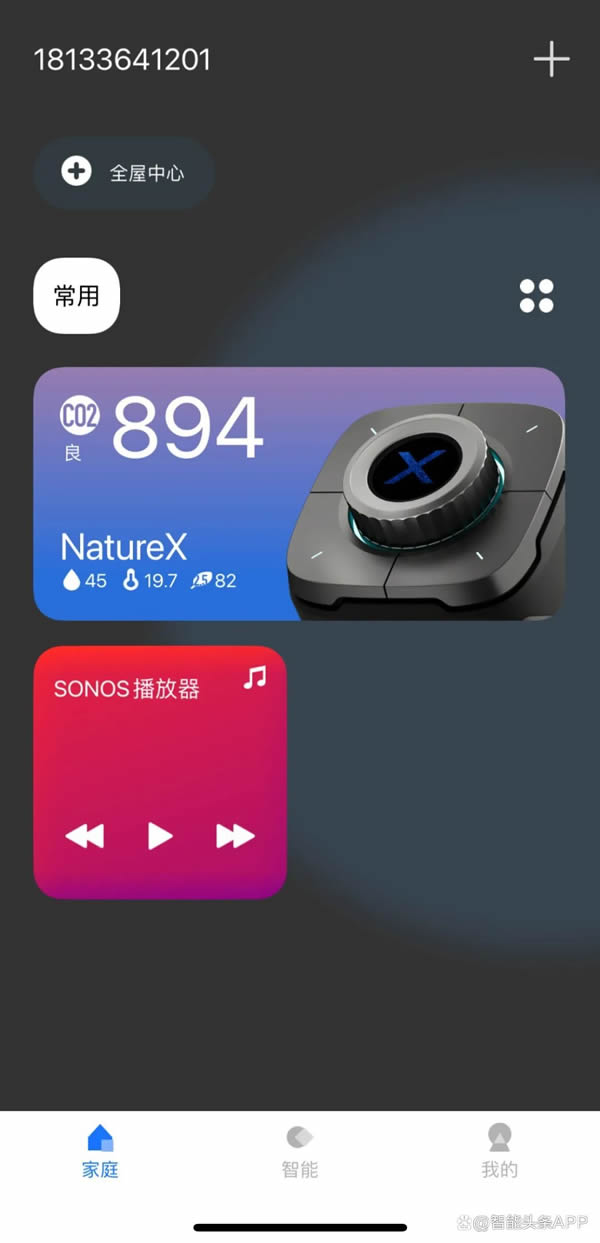
Task: Skip to next track on SONOS
Action: click(235, 836)
